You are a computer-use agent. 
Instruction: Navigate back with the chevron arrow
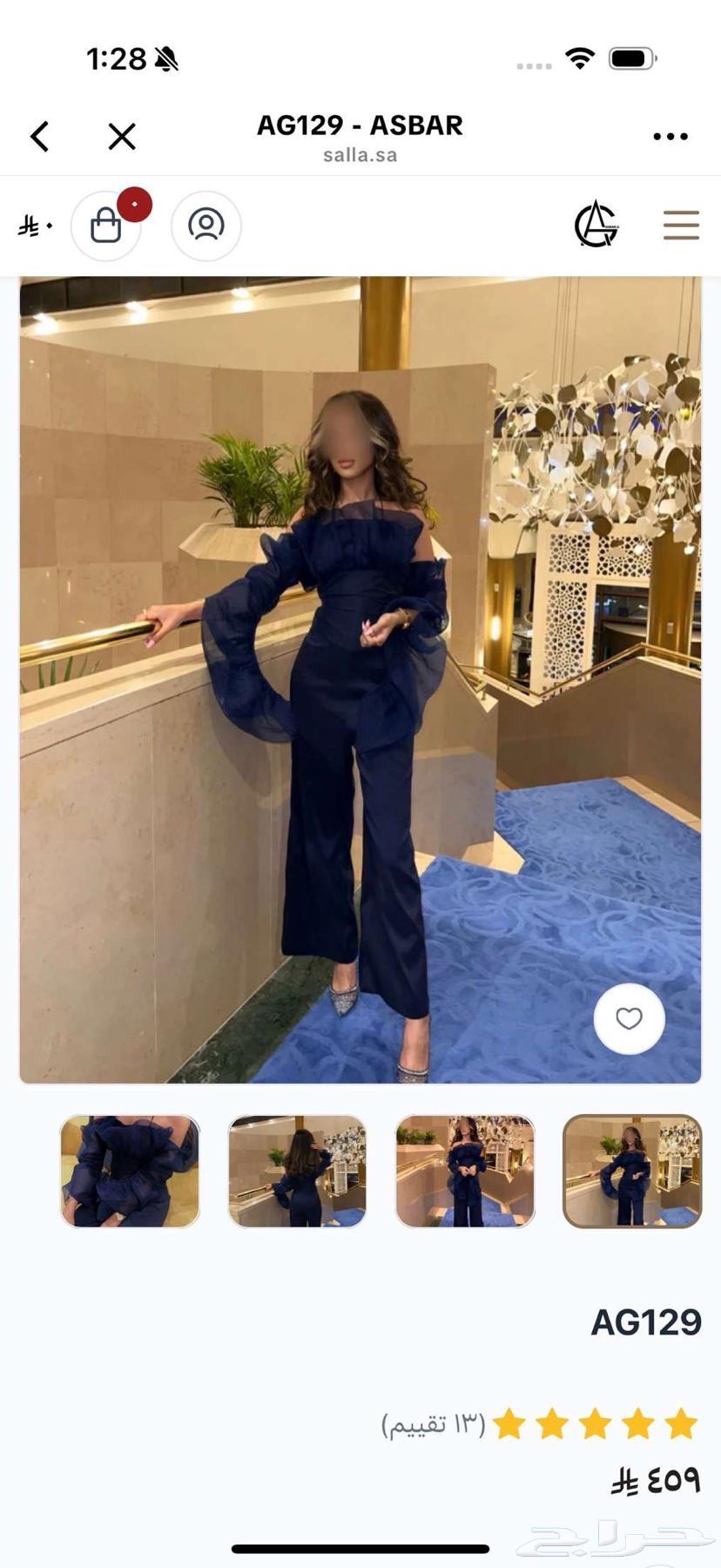pos(39,136)
